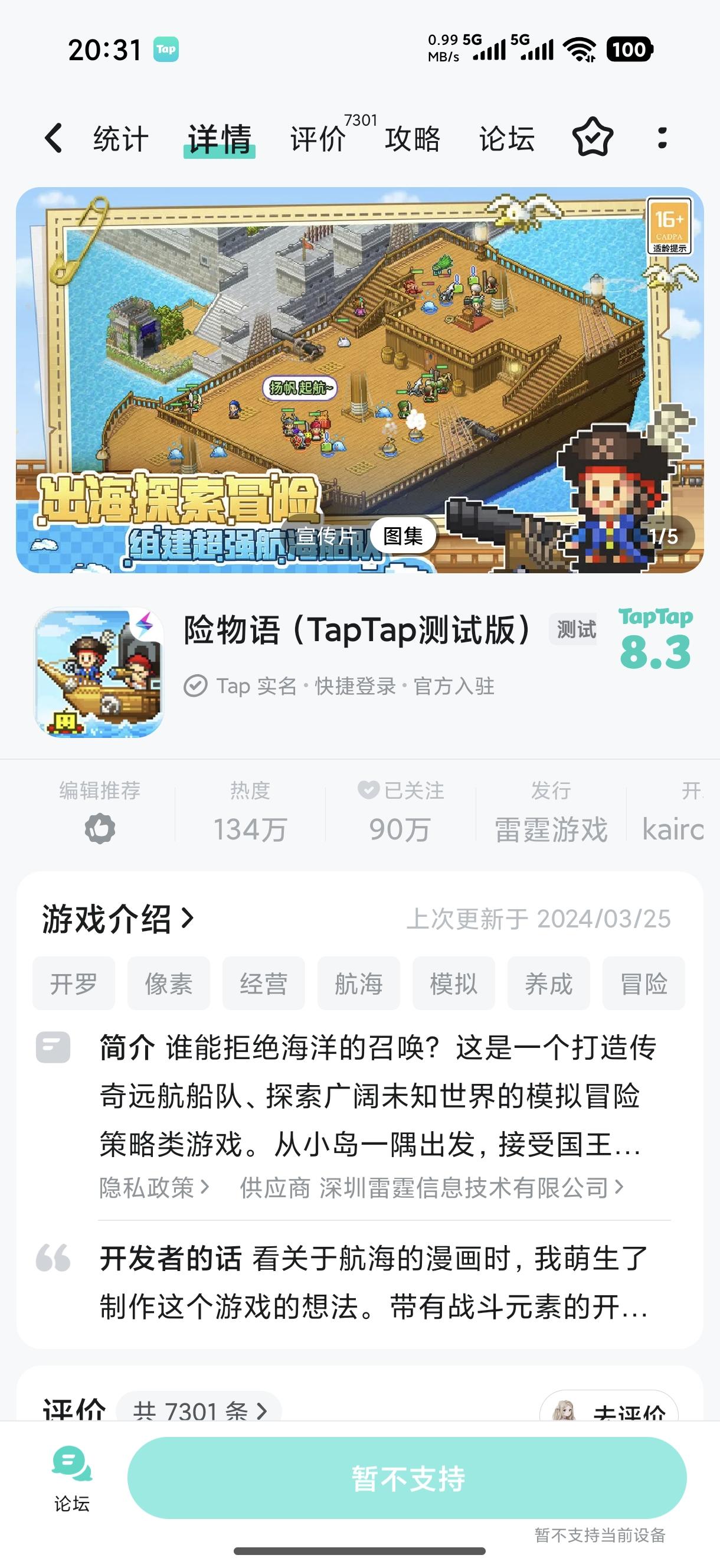Tap the 编辑推荐 thumbs-up badge
Screen dimensions: 720x1568
coord(99,828)
